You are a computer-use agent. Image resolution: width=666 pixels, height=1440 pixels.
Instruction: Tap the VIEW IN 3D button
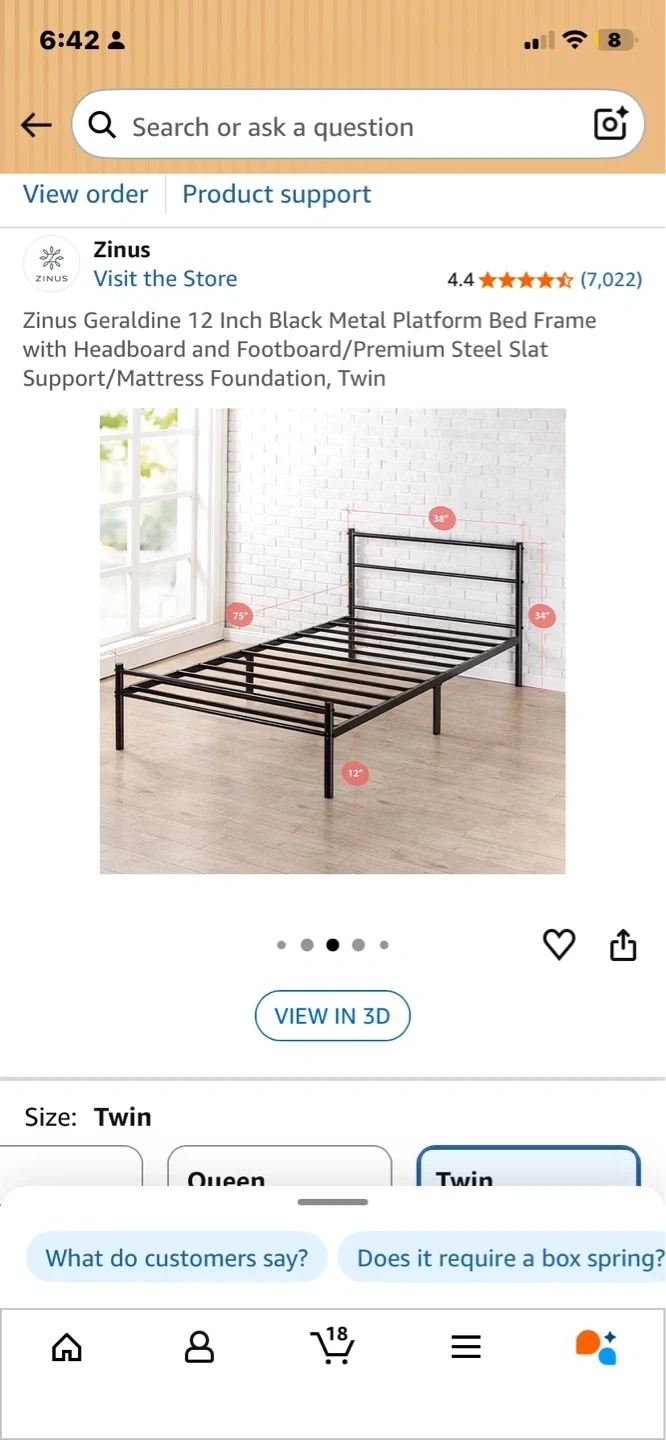click(332, 1016)
